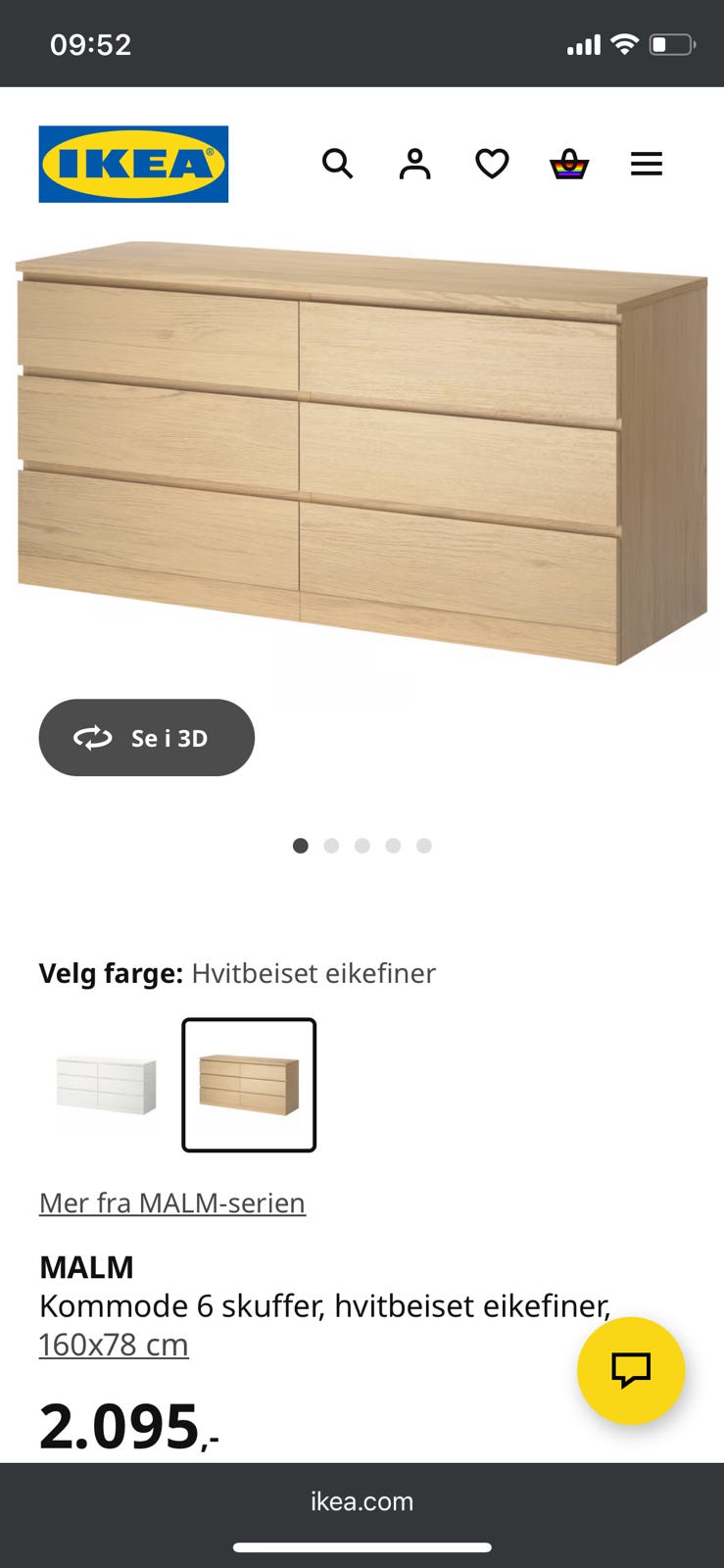This screenshot has width=724, height=1568.
Task: Open your user profile
Action: tap(414, 164)
